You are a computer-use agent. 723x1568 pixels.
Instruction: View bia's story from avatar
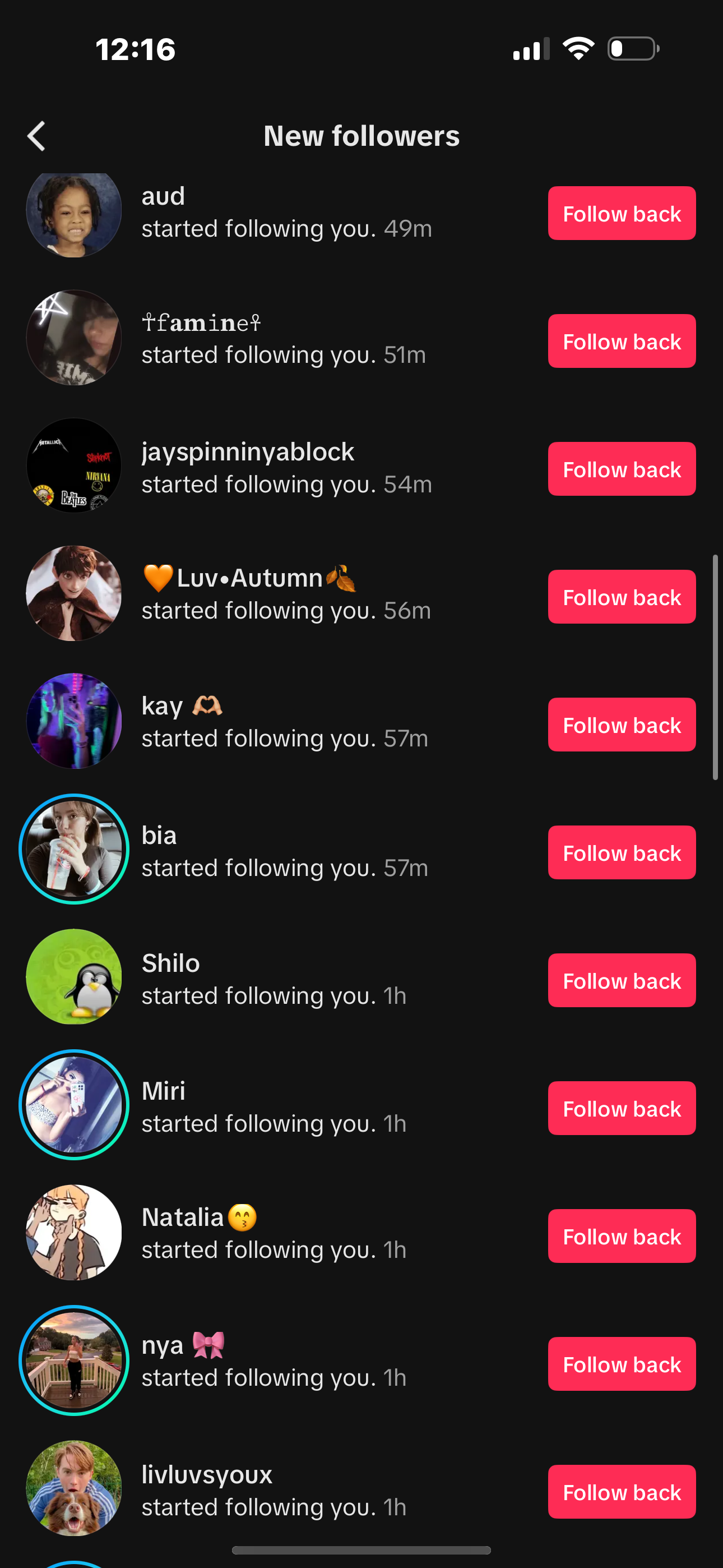tap(73, 849)
